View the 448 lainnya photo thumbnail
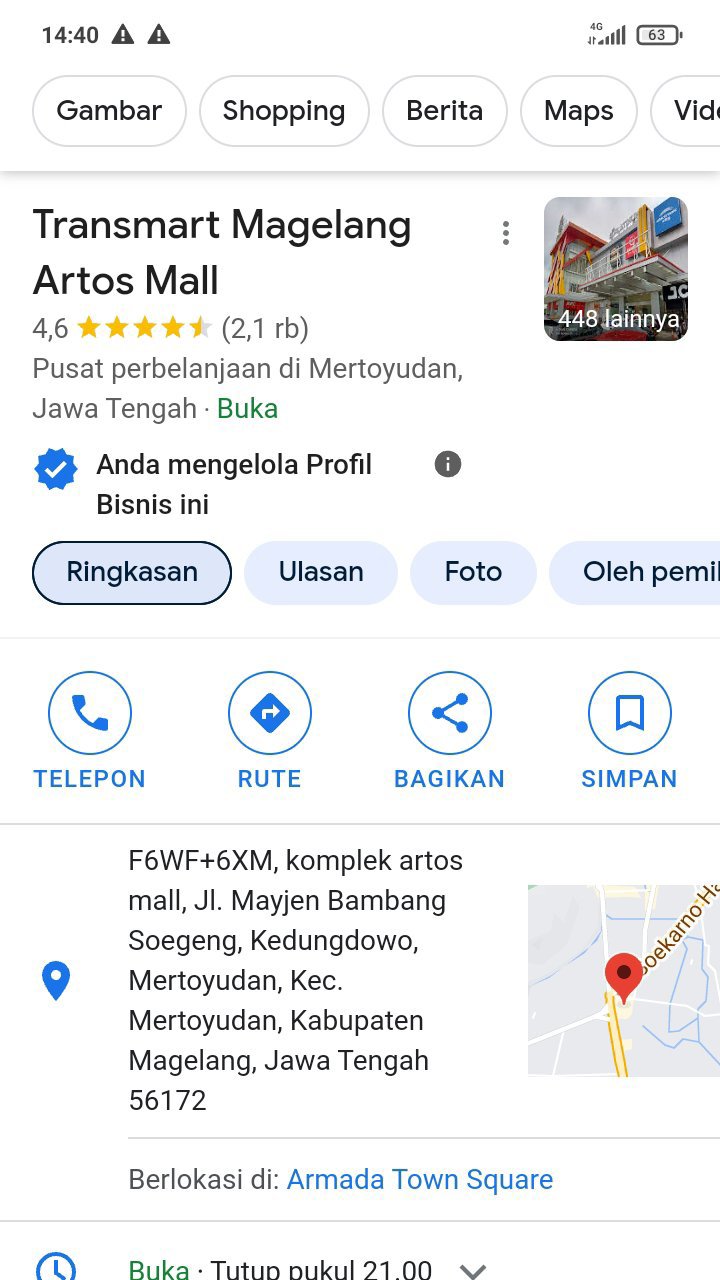Image resolution: width=720 pixels, height=1280 pixels. [x=616, y=269]
